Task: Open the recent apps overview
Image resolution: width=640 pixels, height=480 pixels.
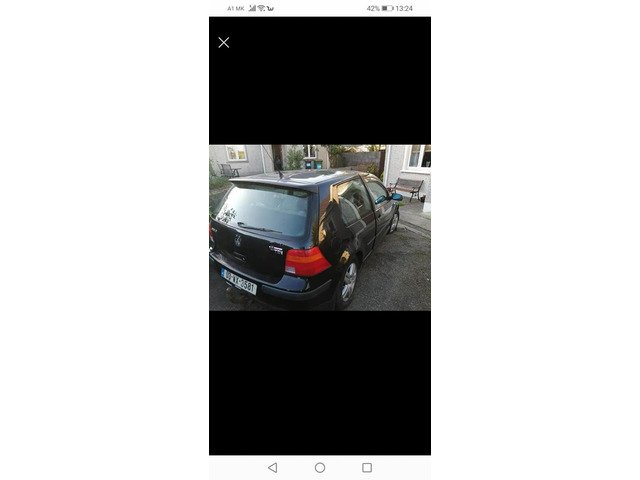Action: [367, 467]
